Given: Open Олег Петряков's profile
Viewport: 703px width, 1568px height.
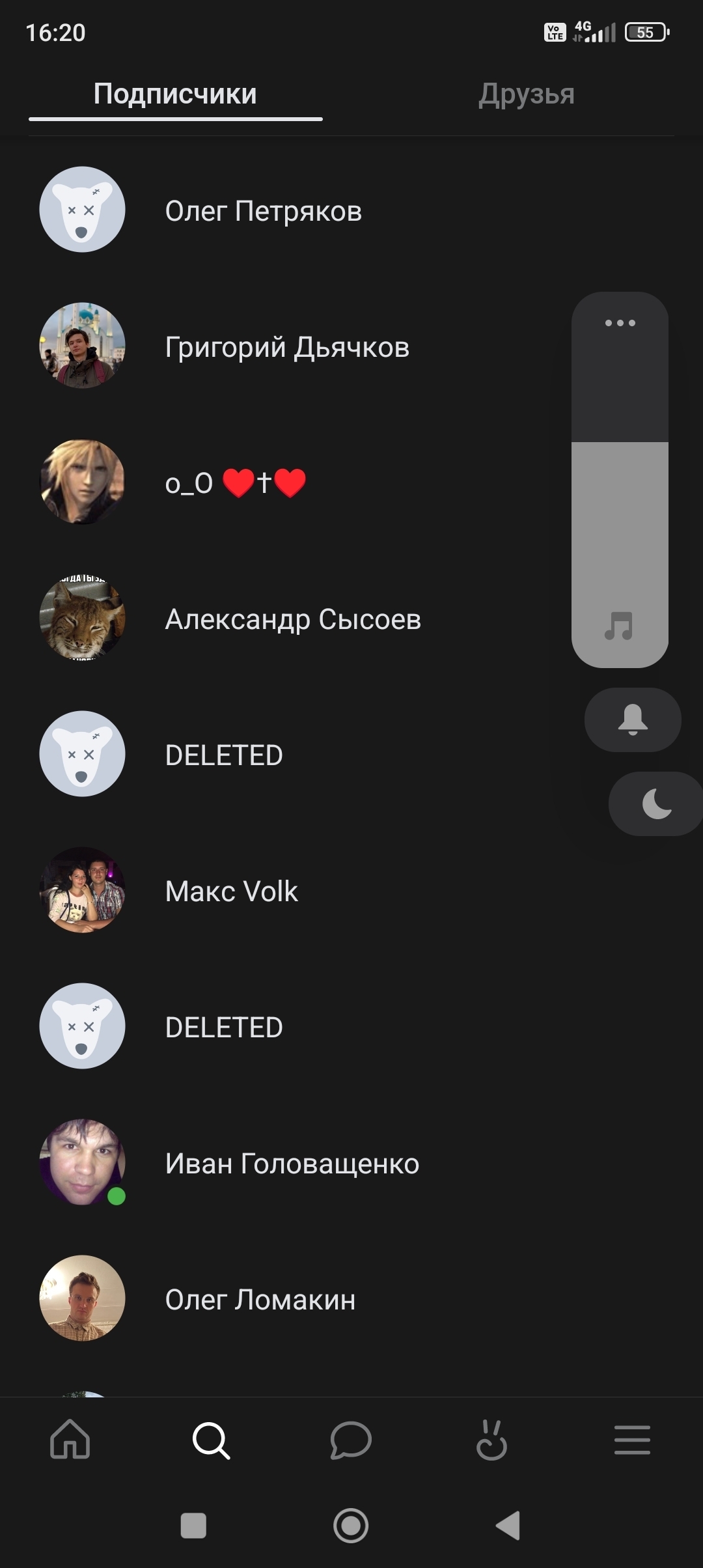Looking at the screenshot, I should click(263, 211).
